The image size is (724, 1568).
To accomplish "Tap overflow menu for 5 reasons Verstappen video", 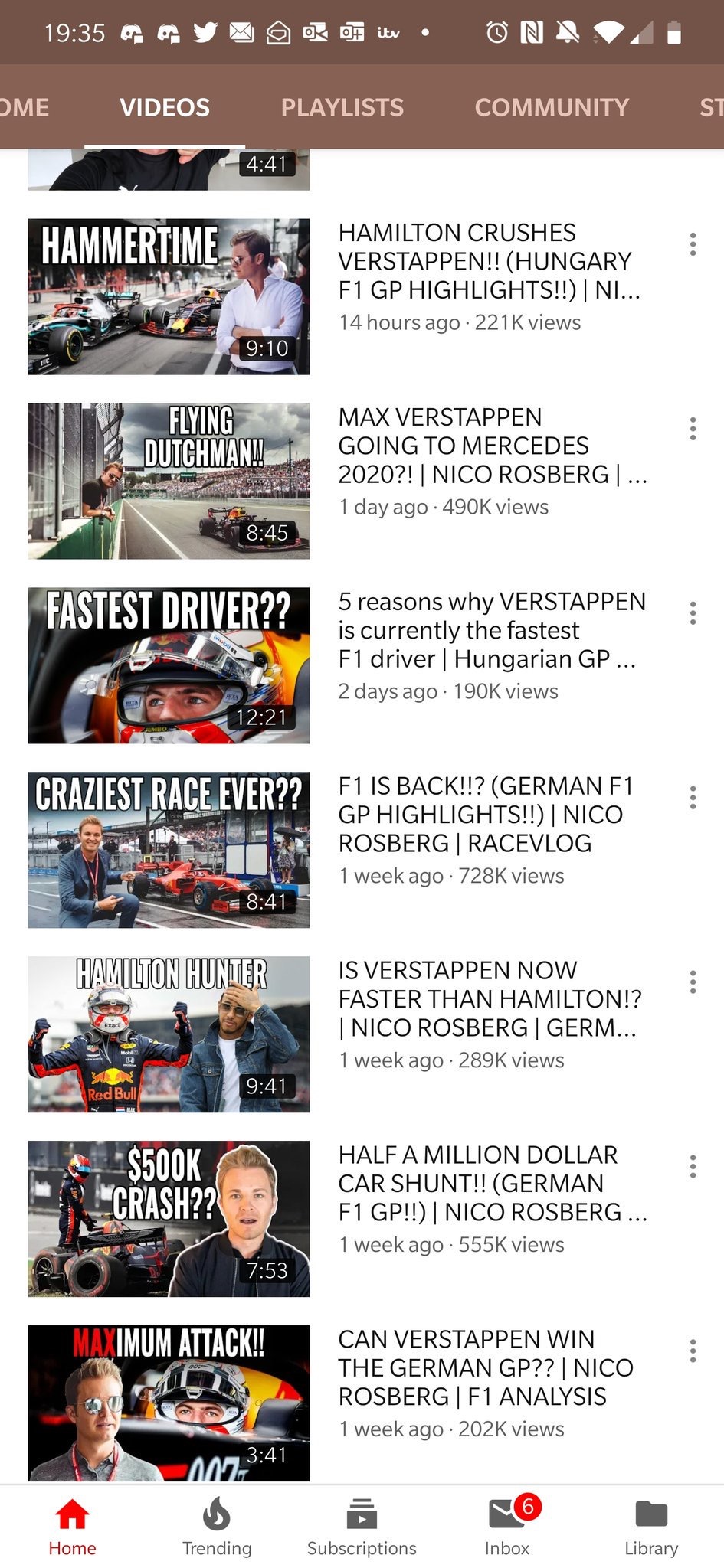I will click(693, 613).
